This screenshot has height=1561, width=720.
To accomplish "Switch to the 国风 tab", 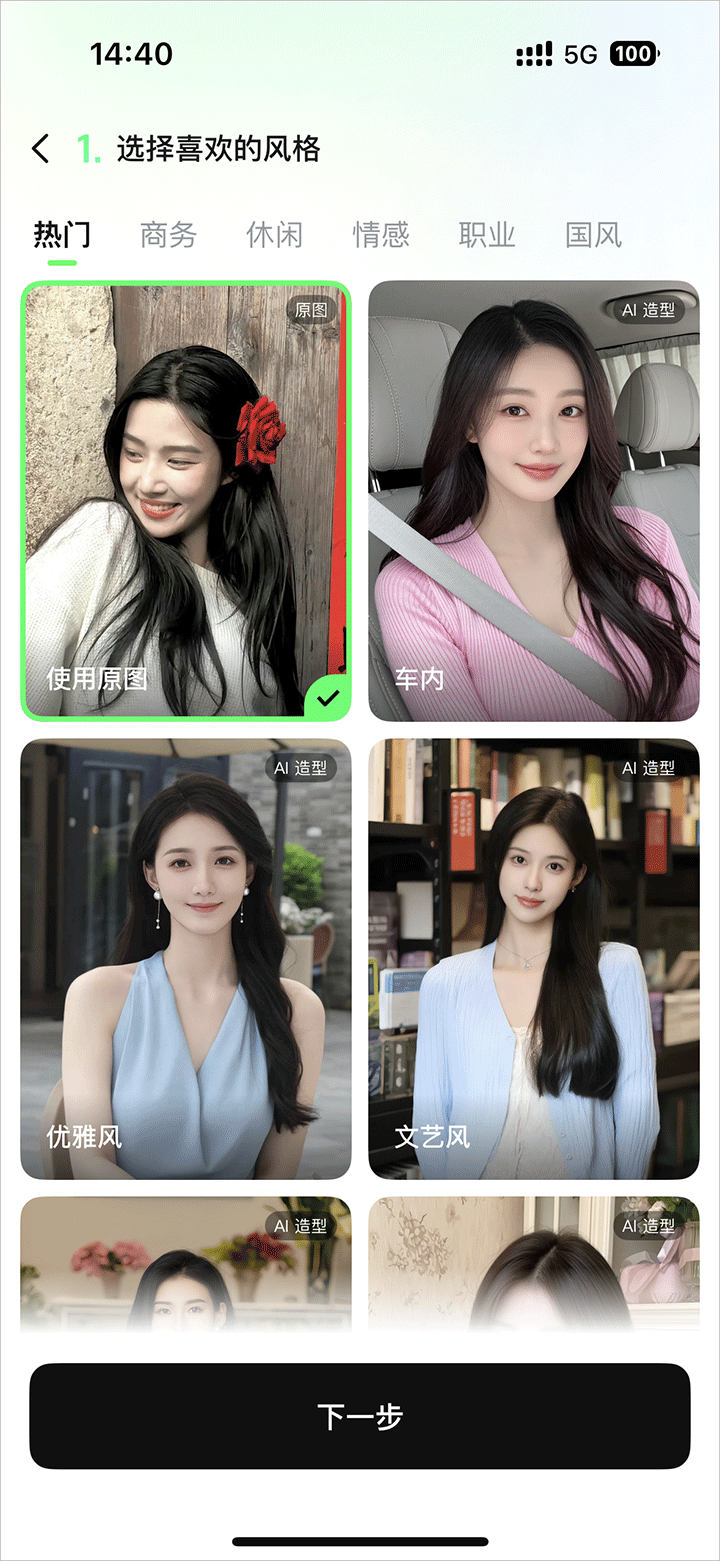I will (593, 236).
